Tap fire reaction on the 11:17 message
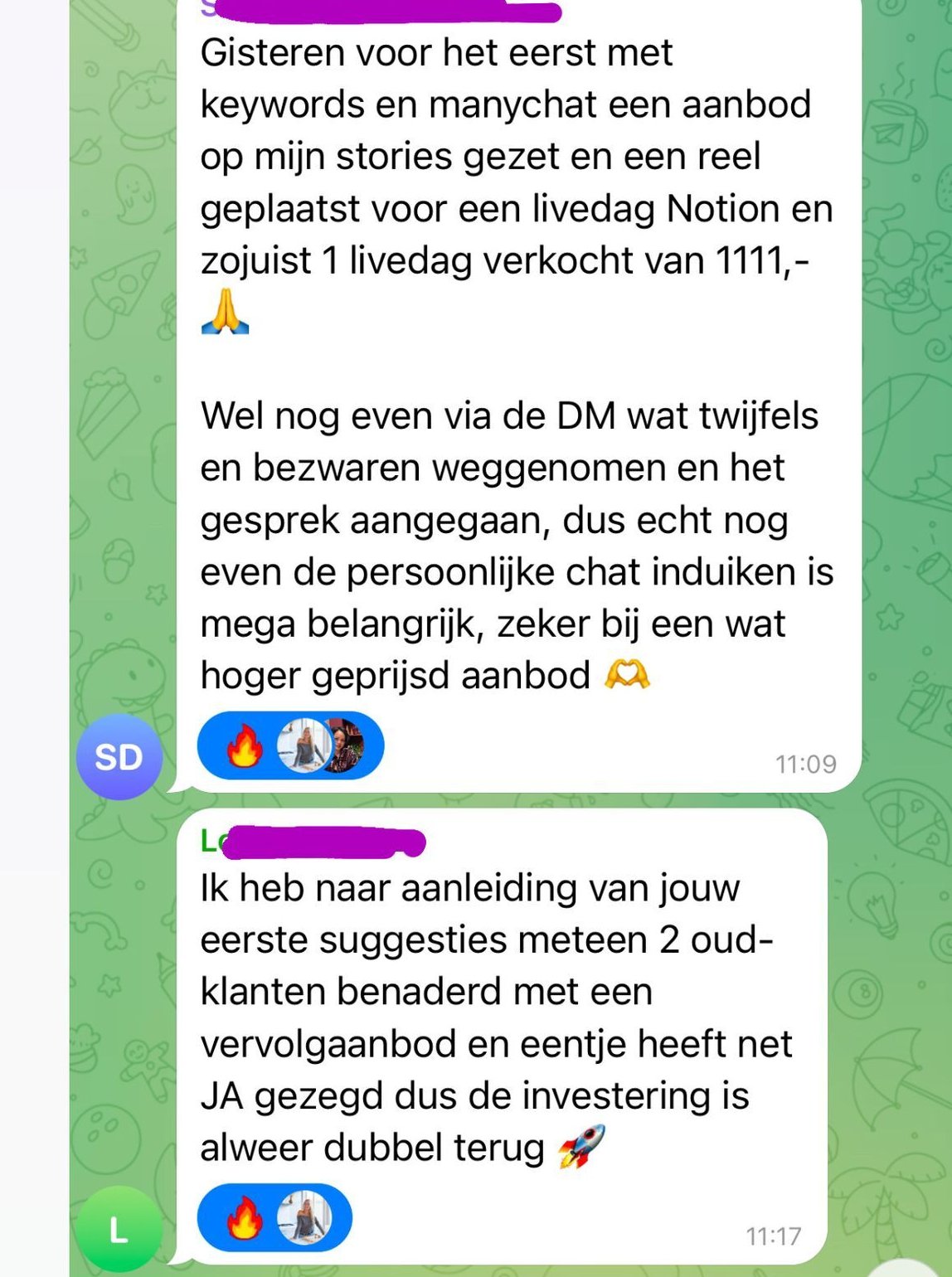Viewport: 952px width, 1277px height. pyautogui.click(x=245, y=1218)
